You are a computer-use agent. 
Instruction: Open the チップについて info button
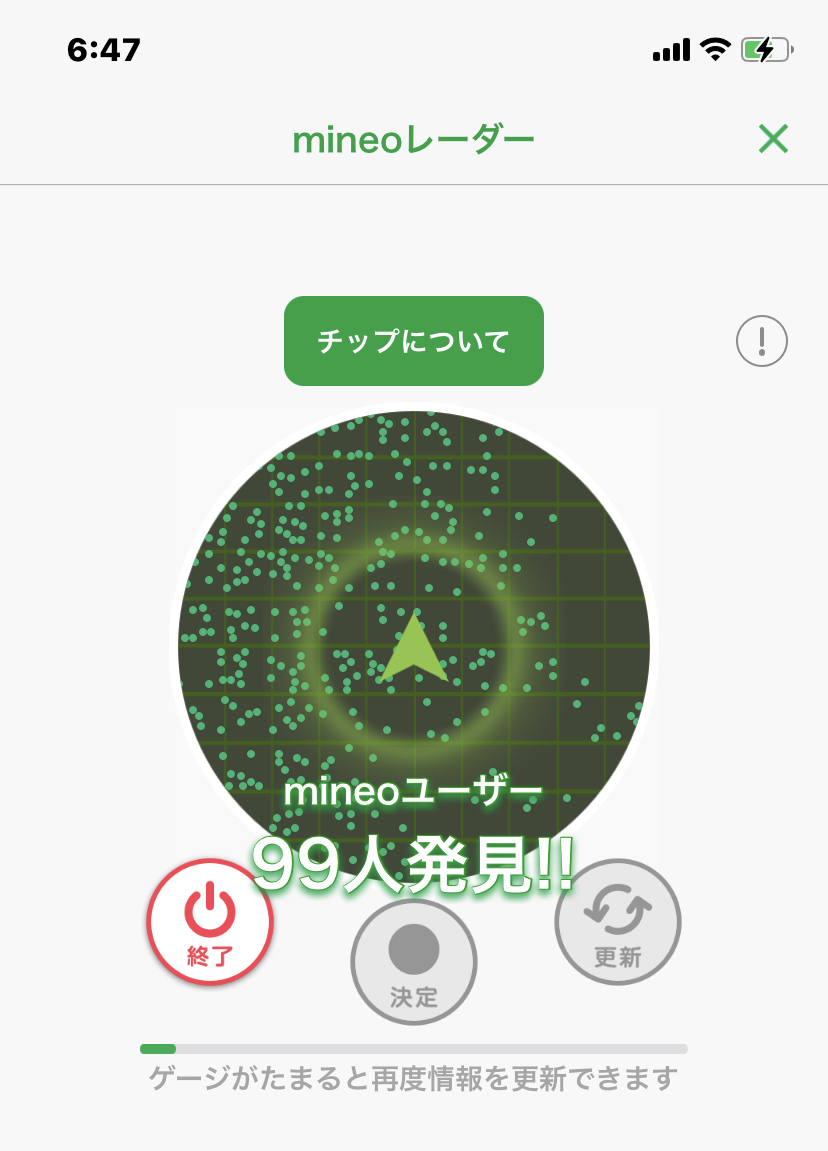point(413,341)
